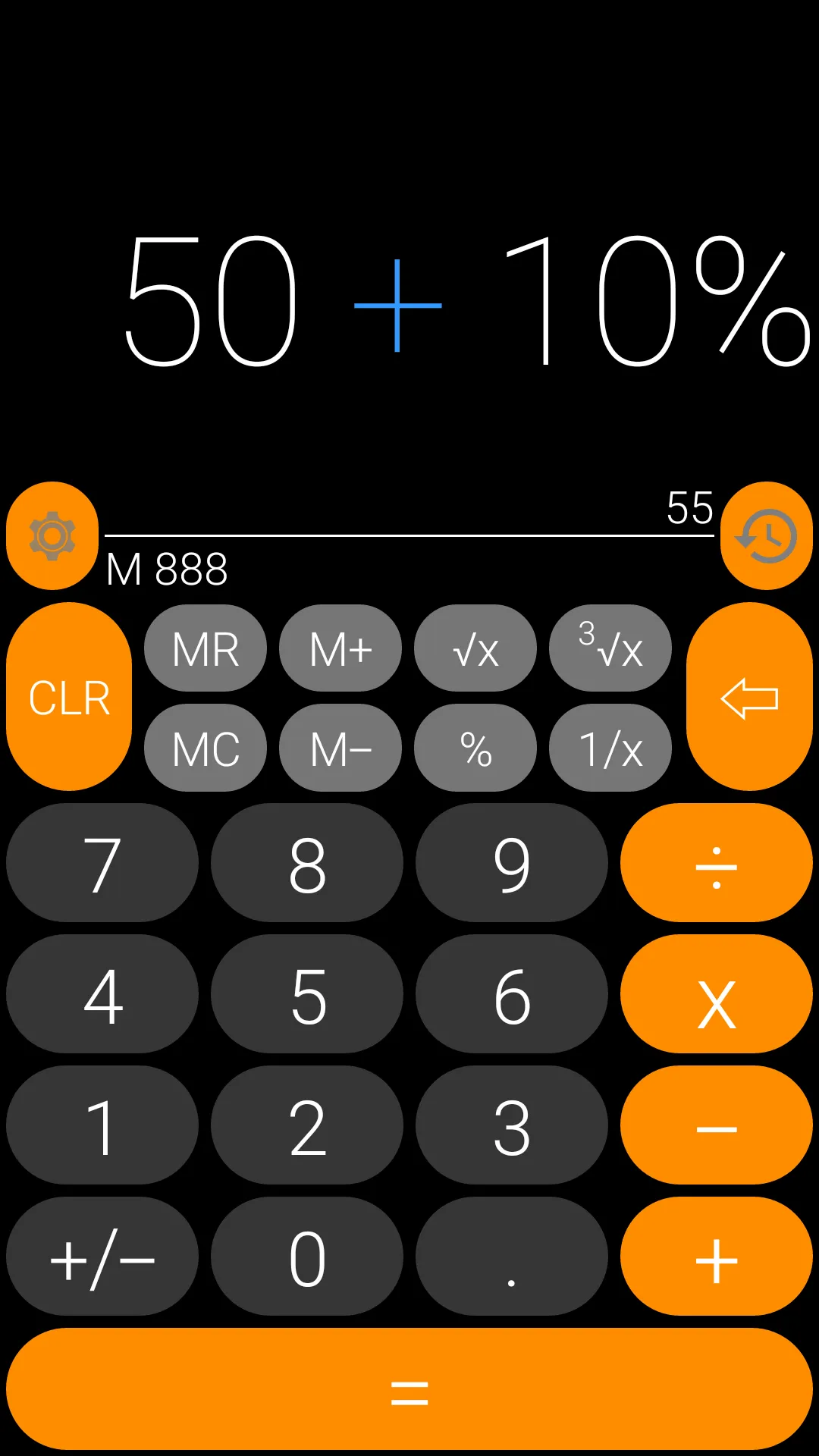The width and height of the screenshot is (819, 1456).
Task: Open the calculation history icon
Action: pyautogui.click(x=767, y=535)
